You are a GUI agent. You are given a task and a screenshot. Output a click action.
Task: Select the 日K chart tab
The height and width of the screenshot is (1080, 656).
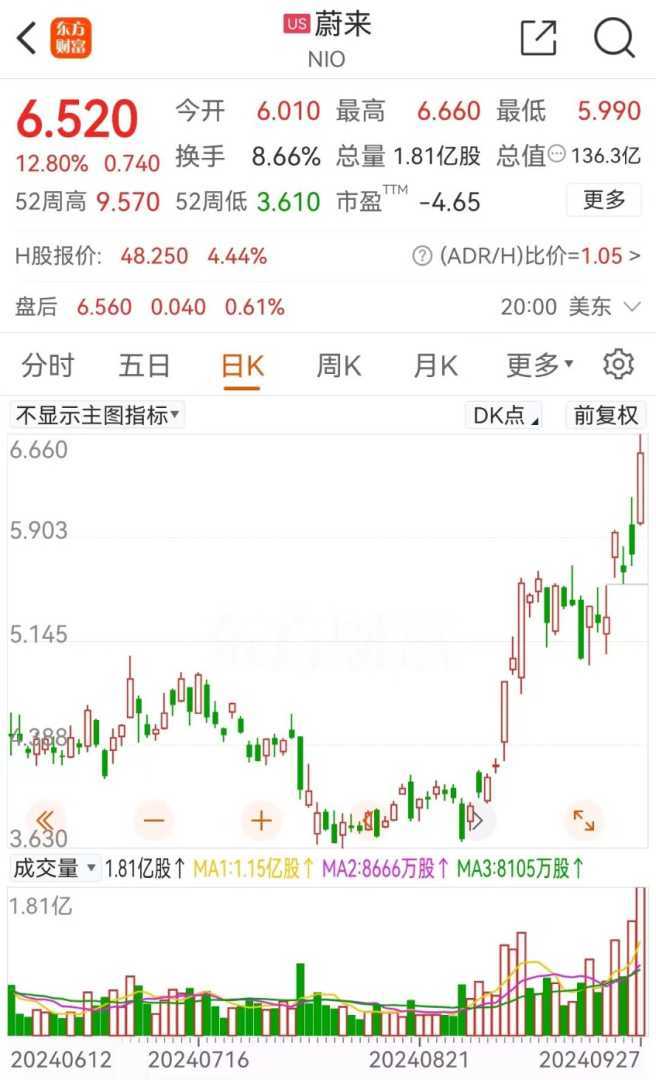(x=242, y=365)
